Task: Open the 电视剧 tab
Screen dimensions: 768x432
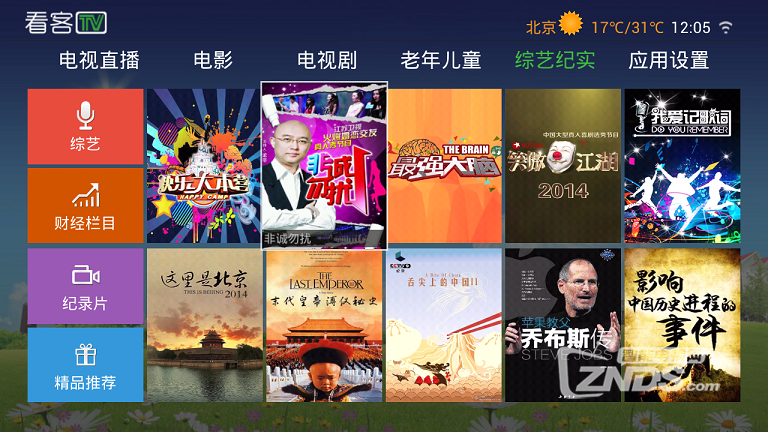Action: (327, 60)
